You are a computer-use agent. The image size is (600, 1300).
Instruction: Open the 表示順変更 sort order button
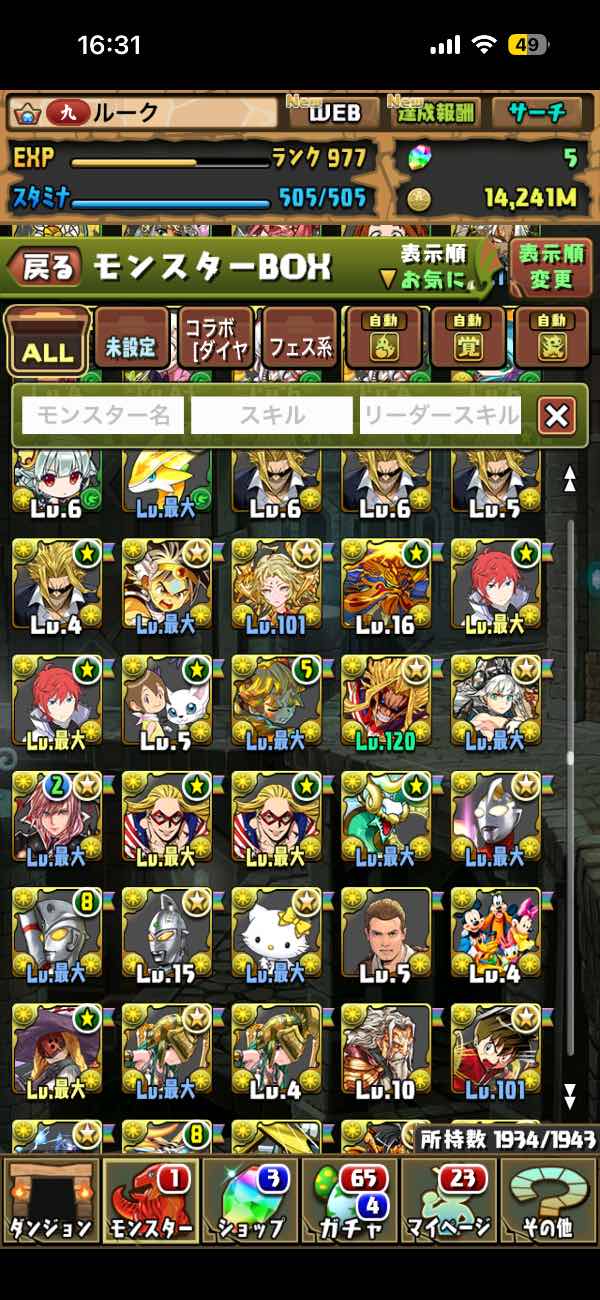click(x=551, y=266)
